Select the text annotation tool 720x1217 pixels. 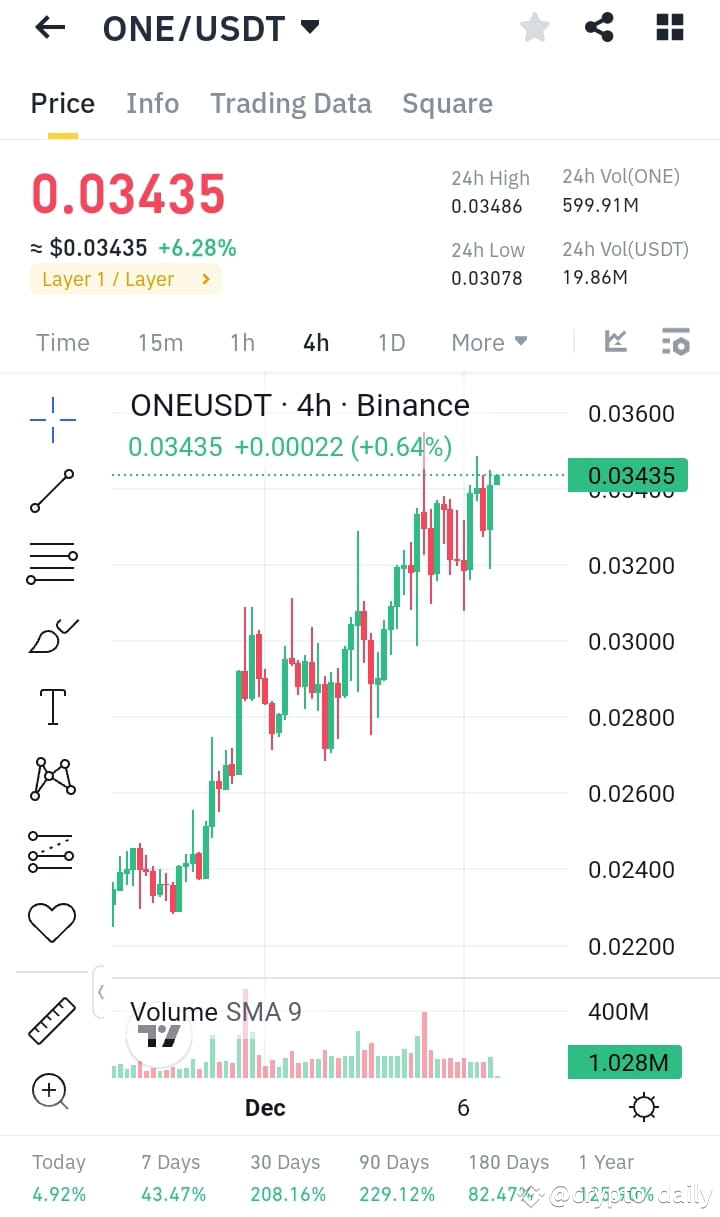[x=52, y=706]
